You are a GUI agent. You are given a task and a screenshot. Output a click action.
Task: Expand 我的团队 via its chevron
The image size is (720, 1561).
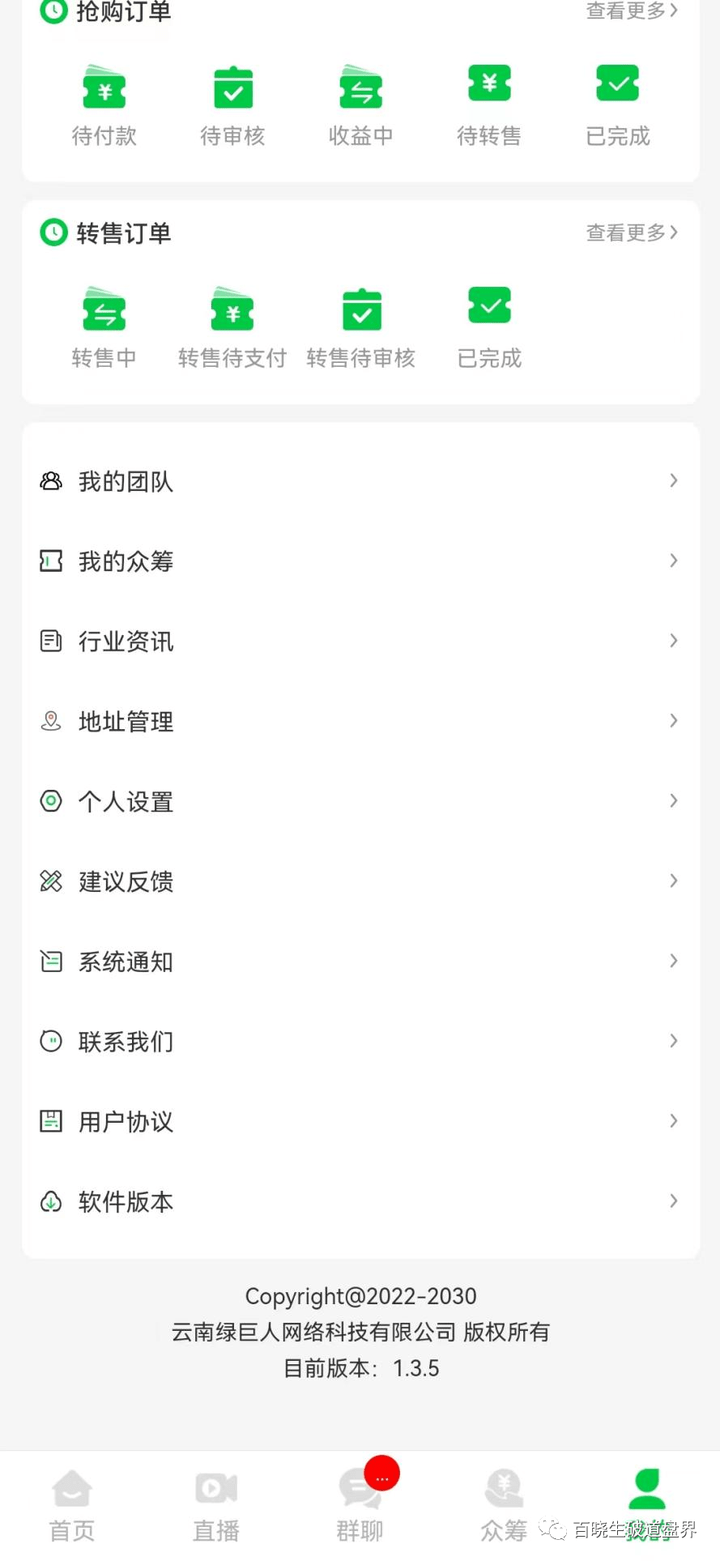(x=673, y=481)
